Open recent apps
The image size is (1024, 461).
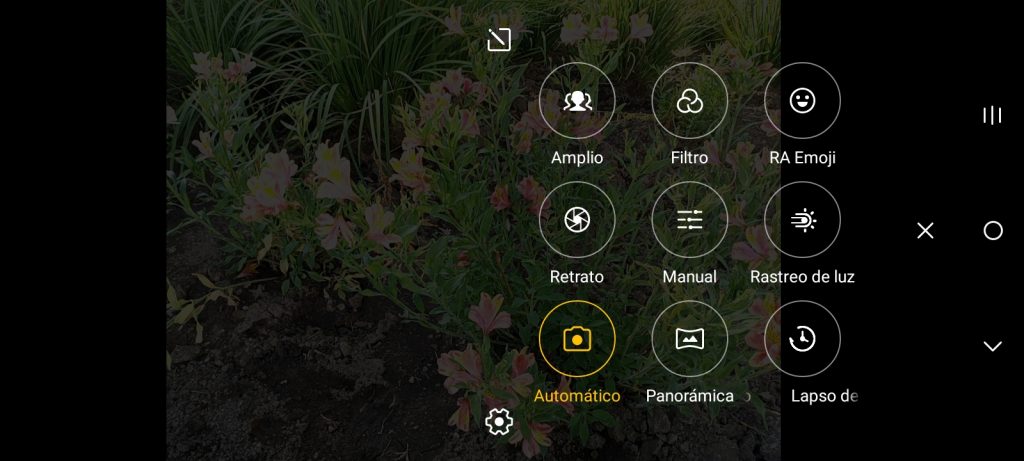pos(992,115)
